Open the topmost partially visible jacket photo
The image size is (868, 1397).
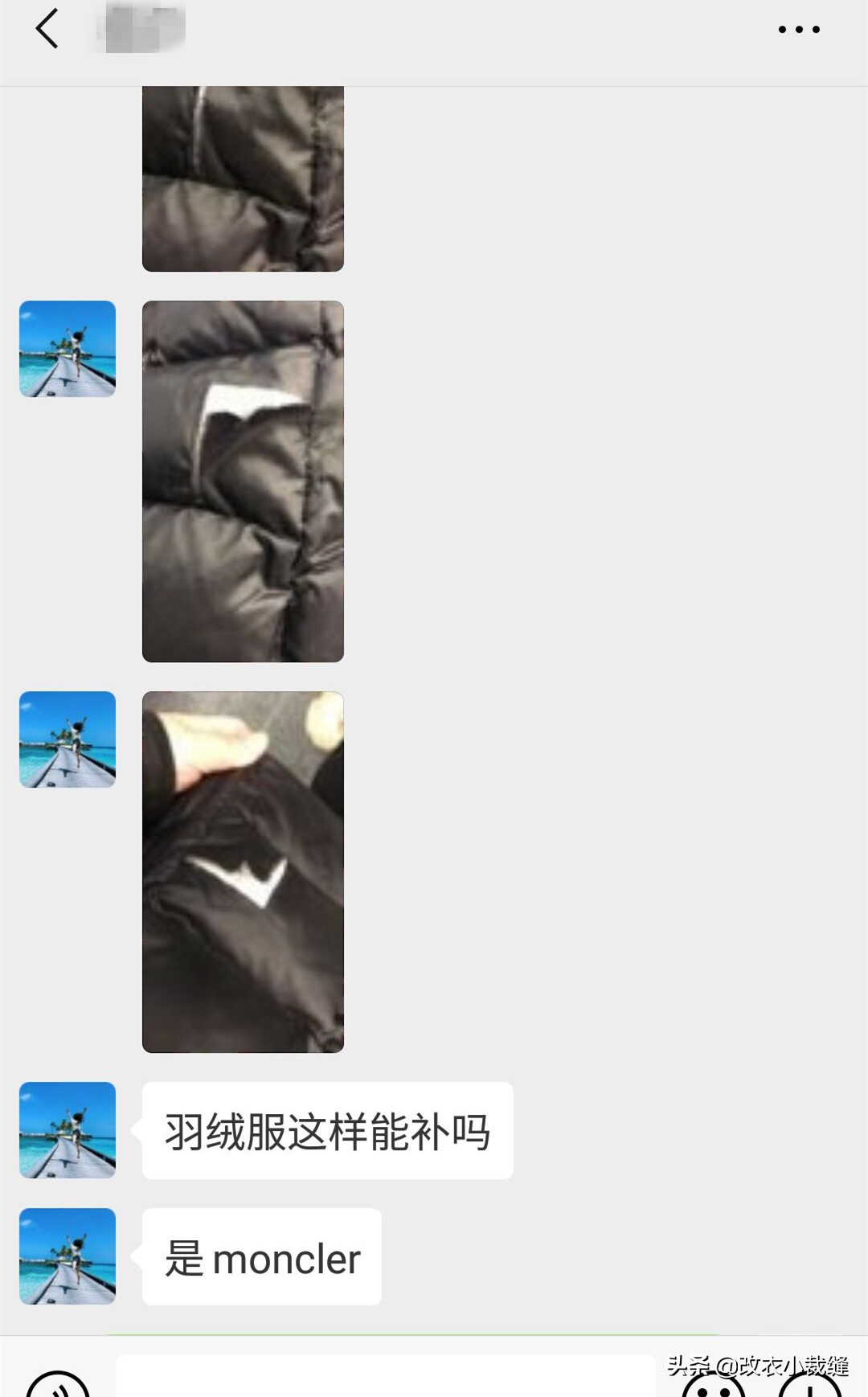(244, 177)
